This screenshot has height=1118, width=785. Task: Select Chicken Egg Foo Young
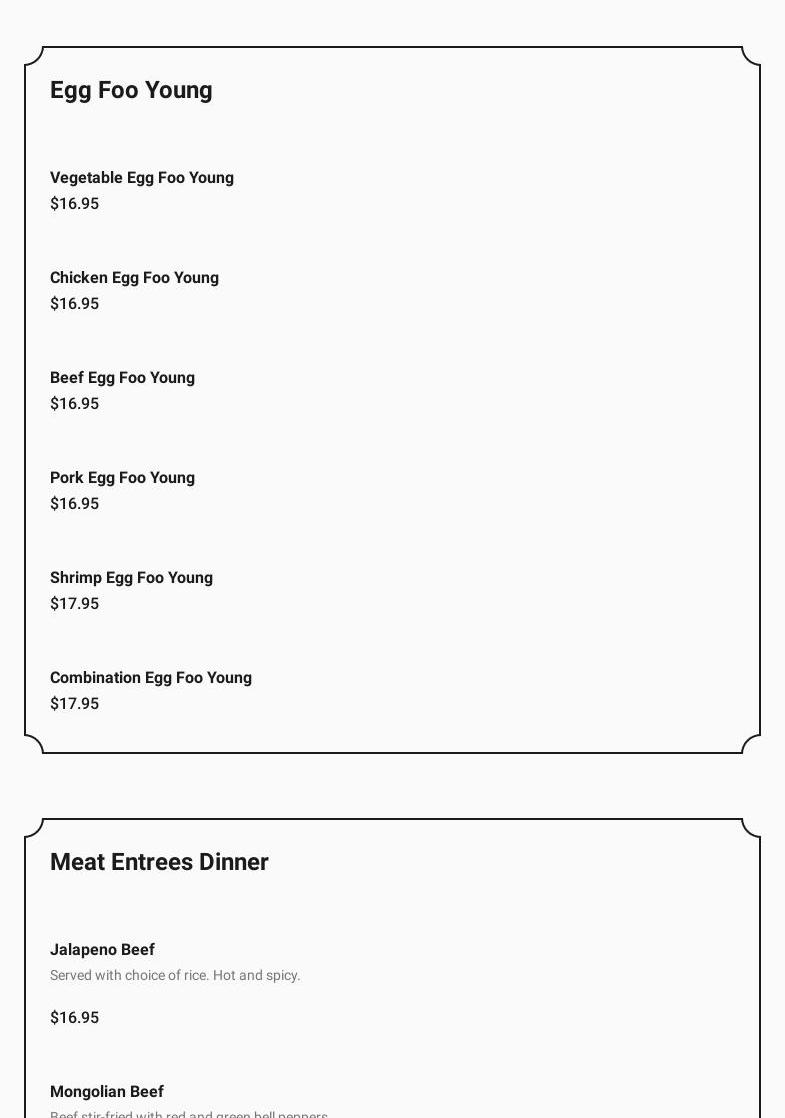coord(134,278)
